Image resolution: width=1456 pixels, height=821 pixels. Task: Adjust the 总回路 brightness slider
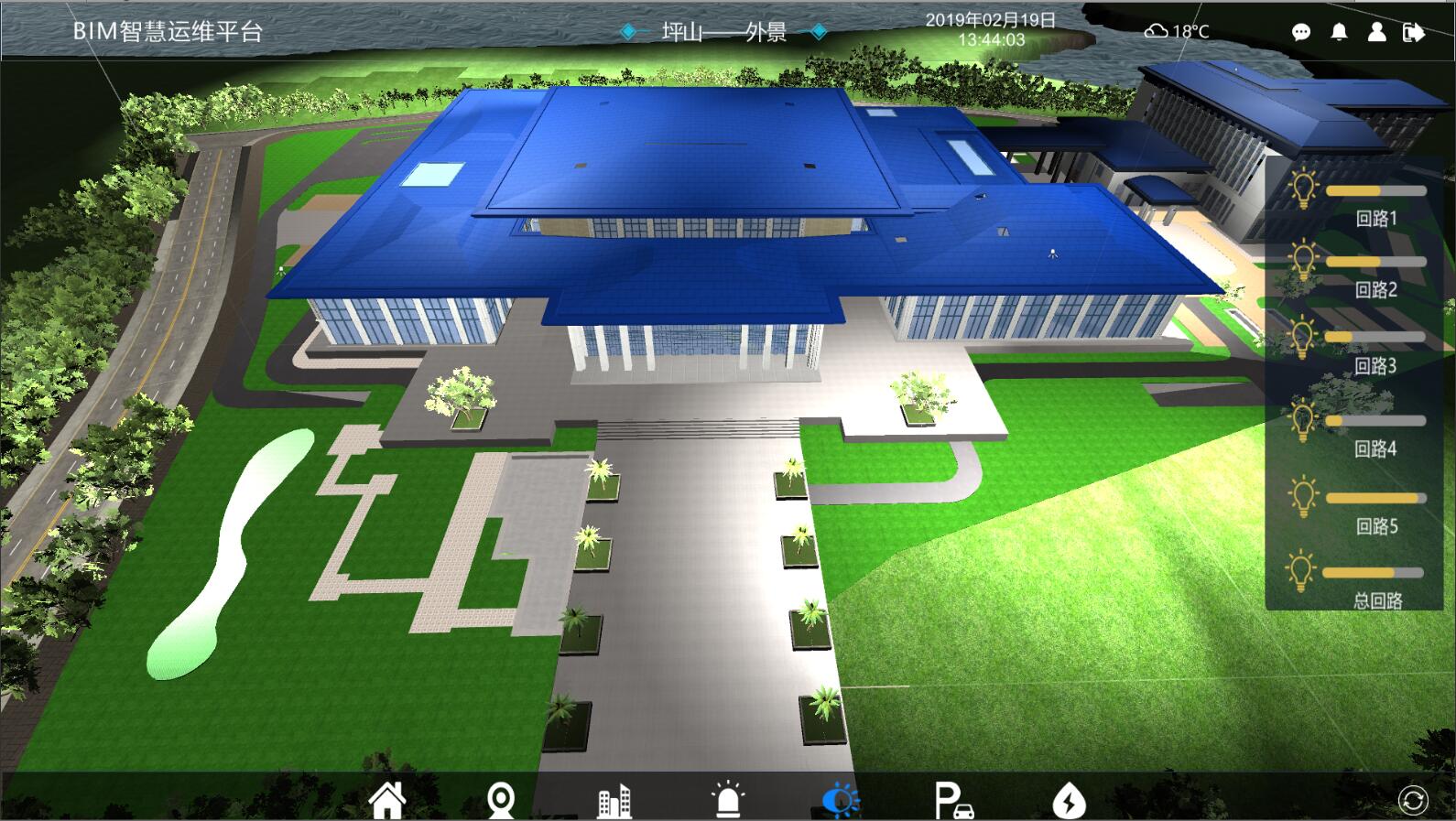pyautogui.click(x=1374, y=573)
